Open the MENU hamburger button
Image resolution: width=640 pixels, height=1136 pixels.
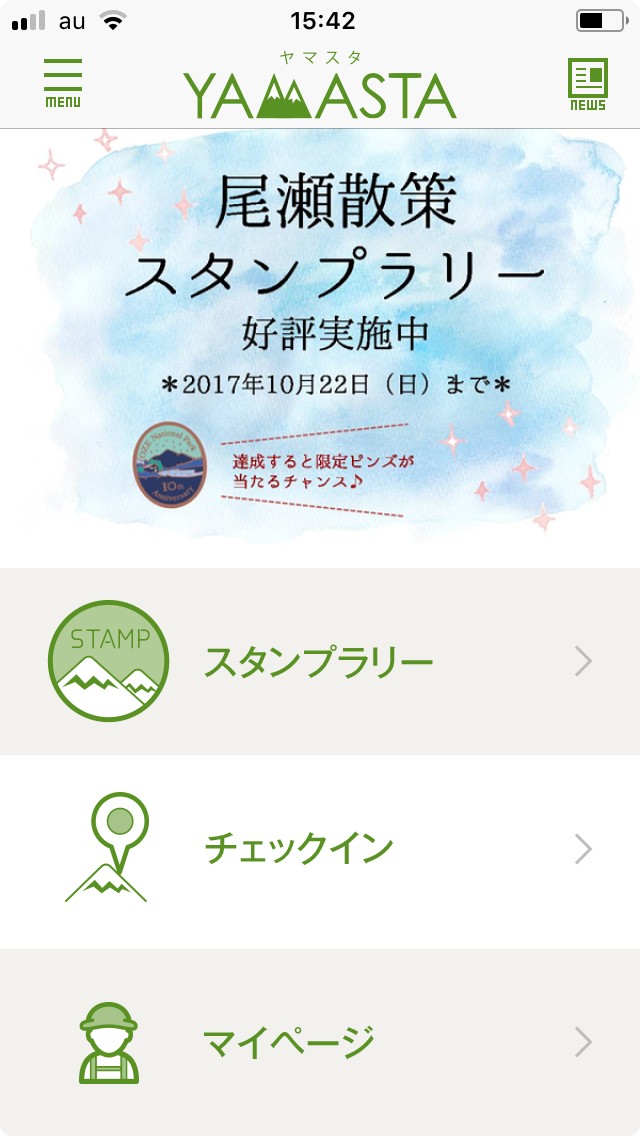pos(63,83)
